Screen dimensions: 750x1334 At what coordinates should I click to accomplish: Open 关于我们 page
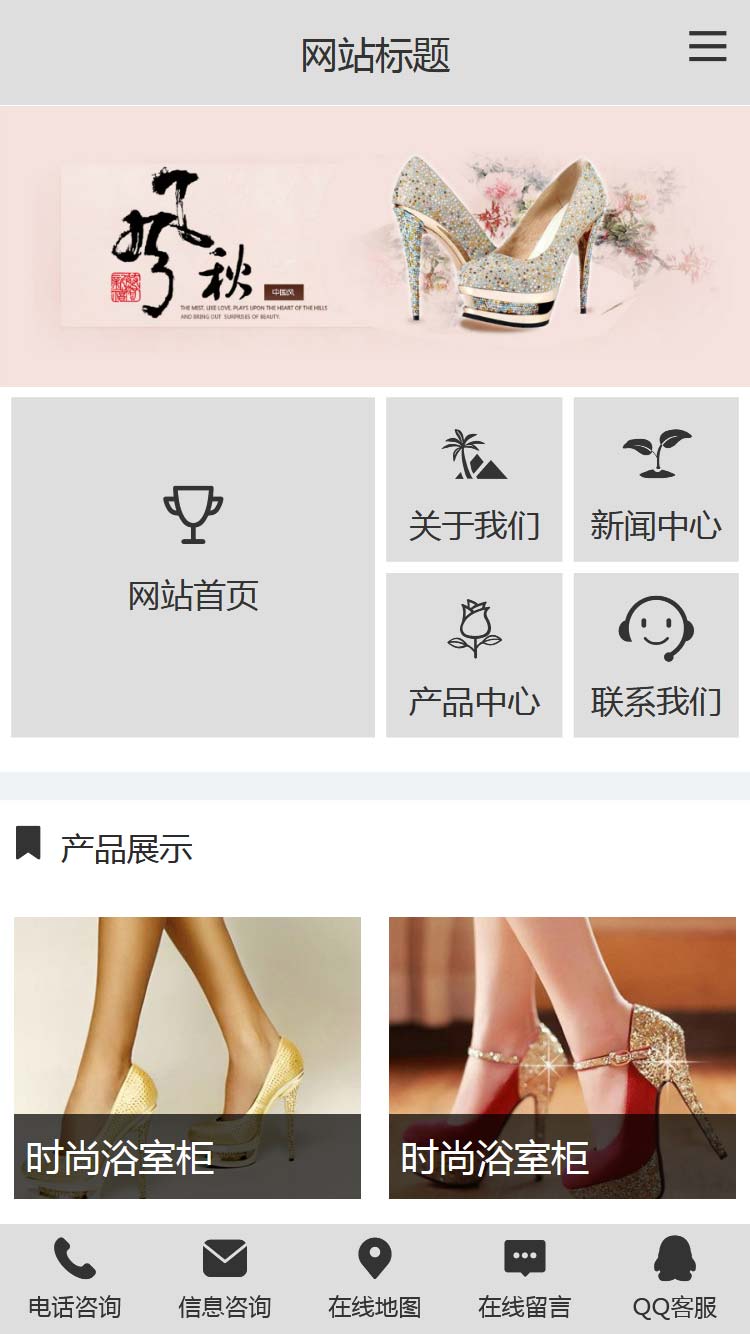tap(474, 480)
